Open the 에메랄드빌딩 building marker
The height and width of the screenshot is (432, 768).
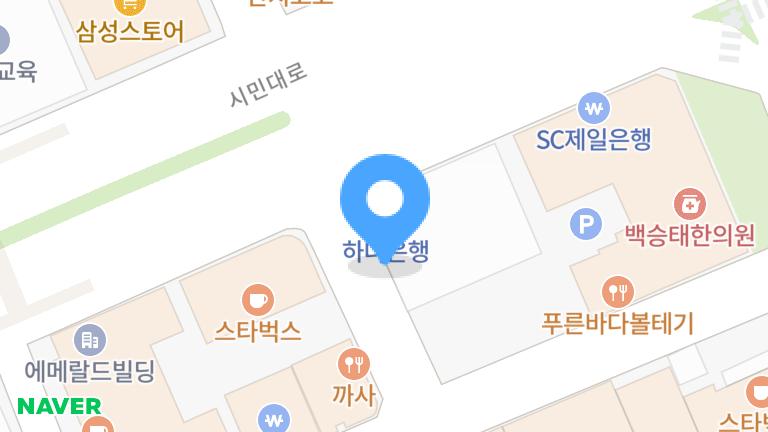click(x=89, y=341)
